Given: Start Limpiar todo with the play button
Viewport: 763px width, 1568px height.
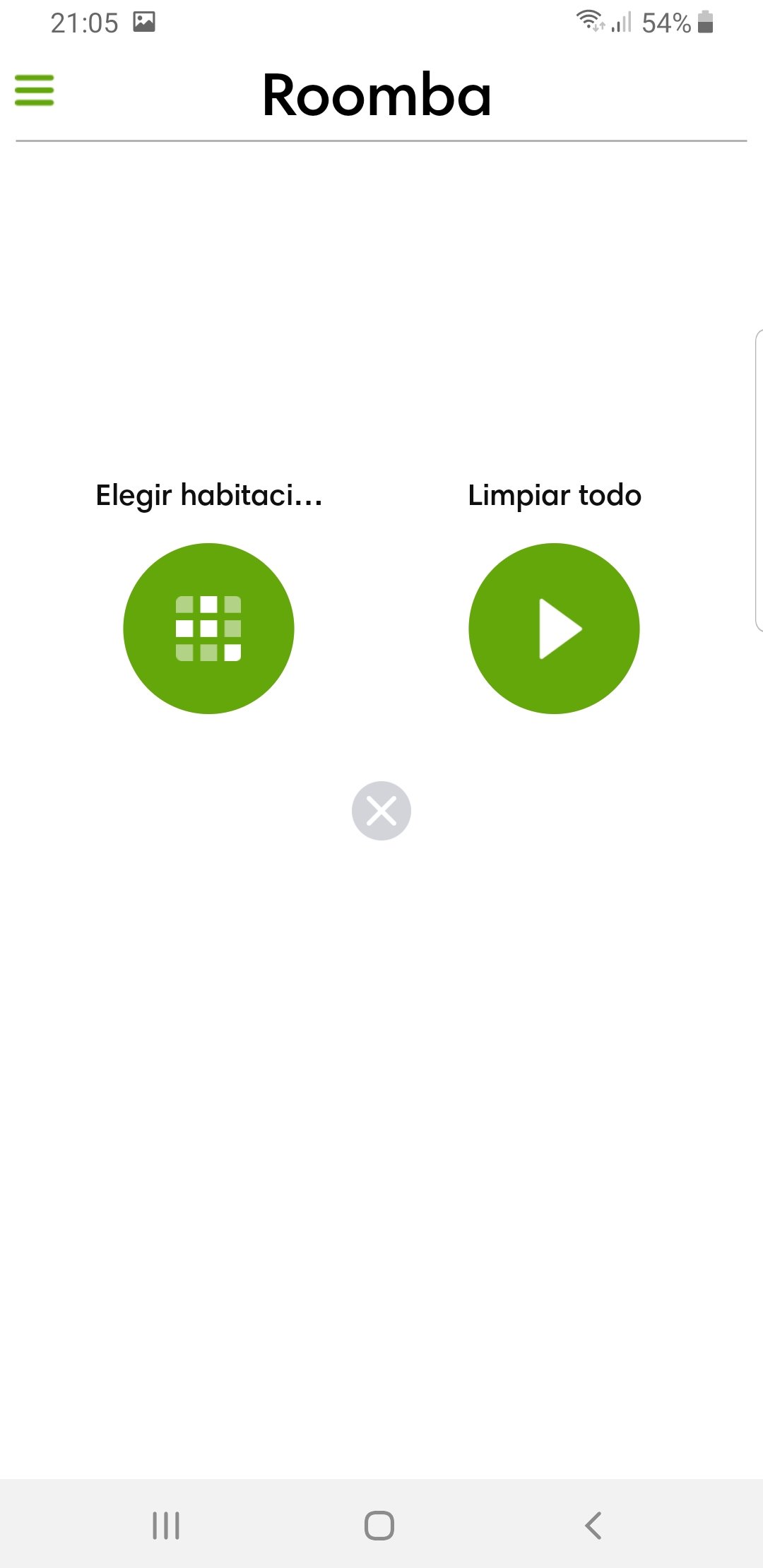Looking at the screenshot, I should point(554,628).
